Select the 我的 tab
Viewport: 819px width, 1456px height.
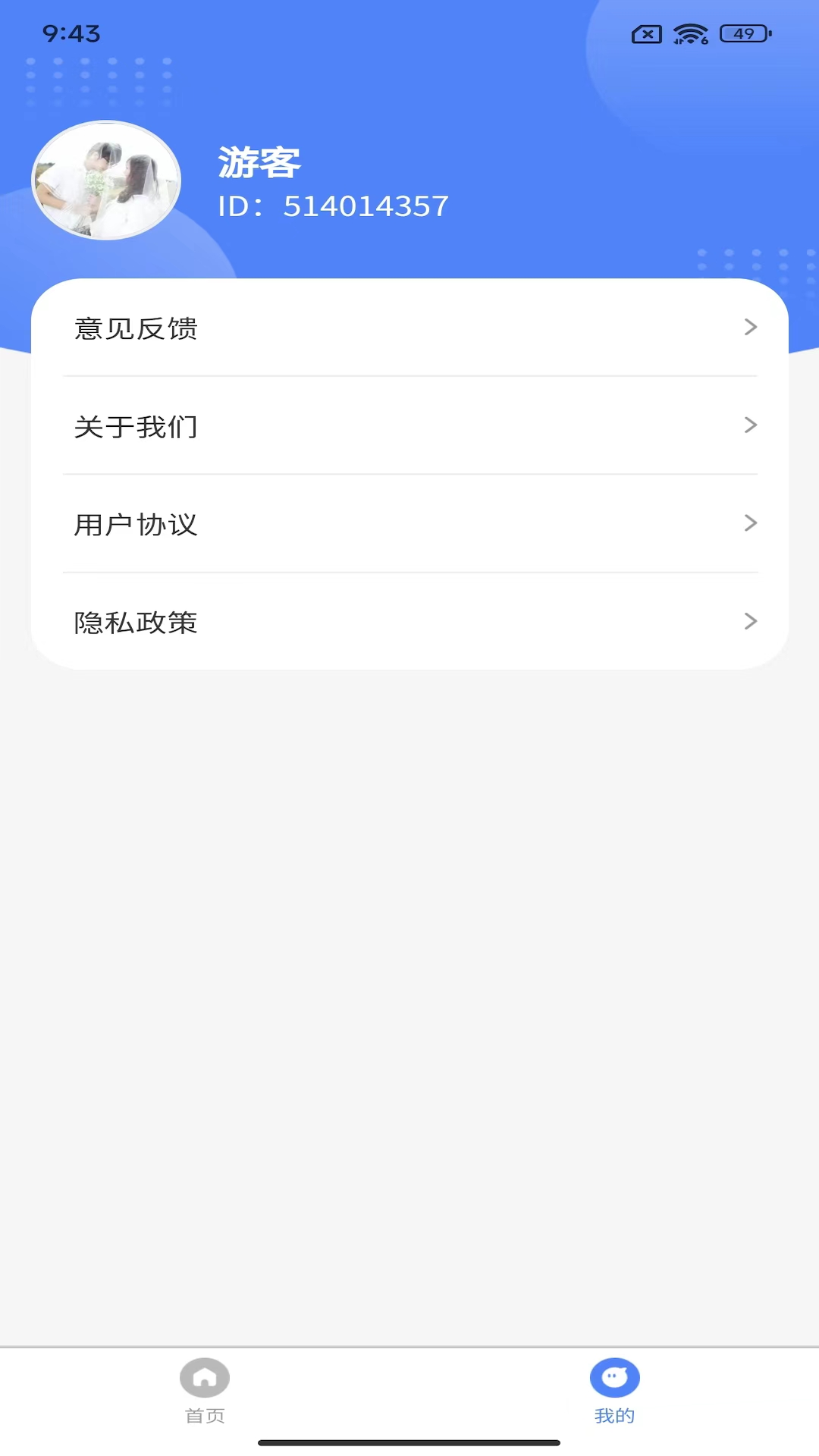(x=614, y=1395)
